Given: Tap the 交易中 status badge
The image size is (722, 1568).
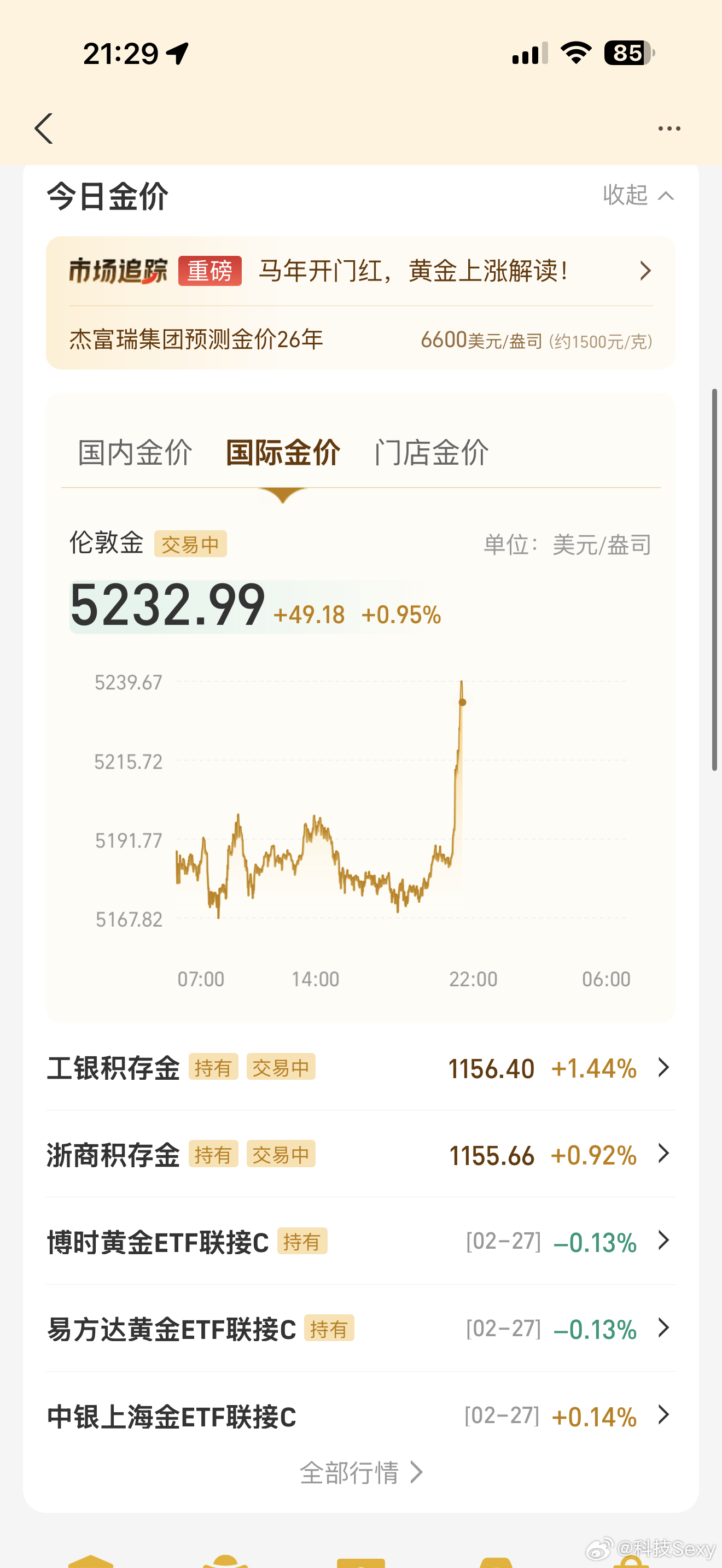Looking at the screenshot, I should click(190, 543).
